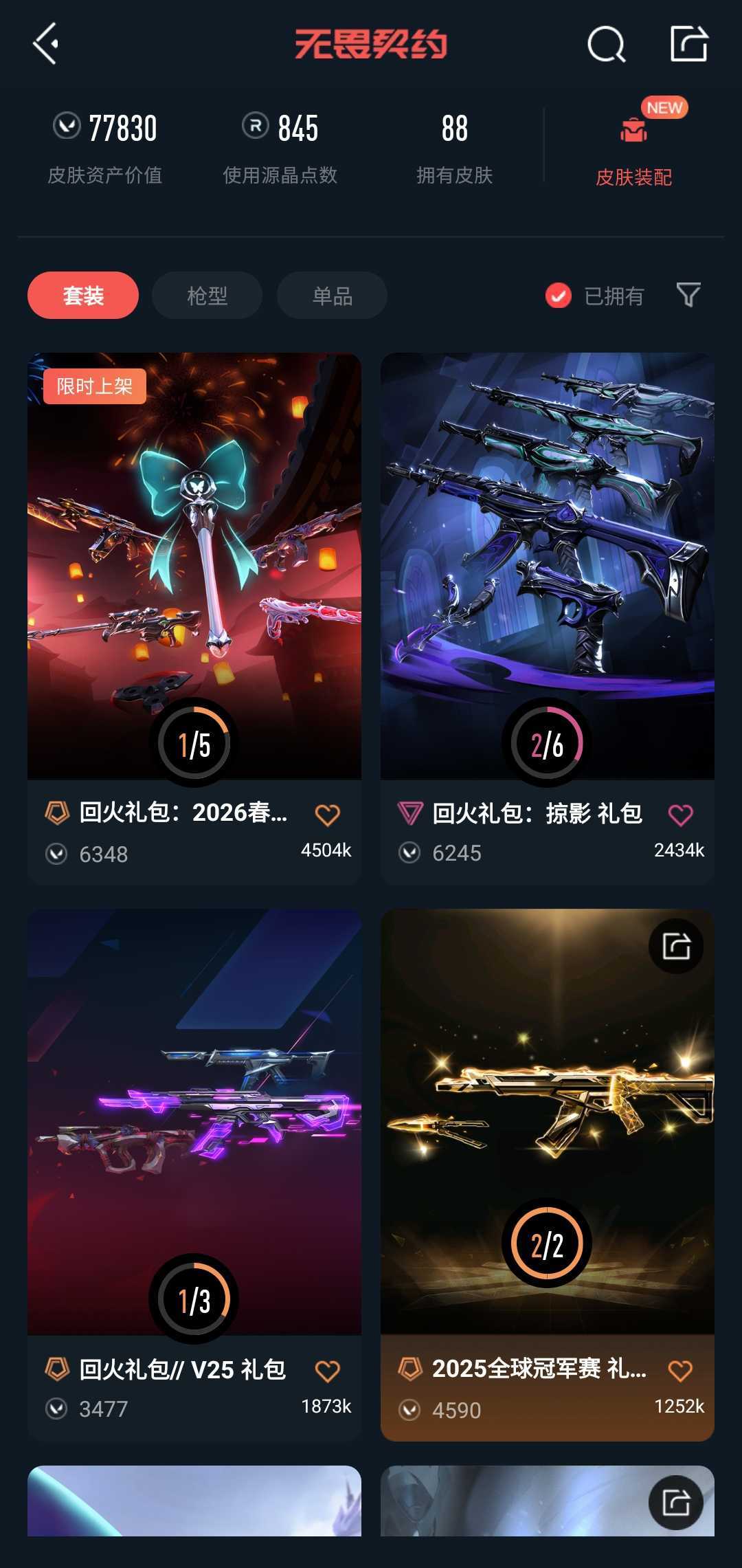The width and height of the screenshot is (742, 1568).
Task: Open 回火礼包// V25 礼包 card
Action: point(194,1175)
